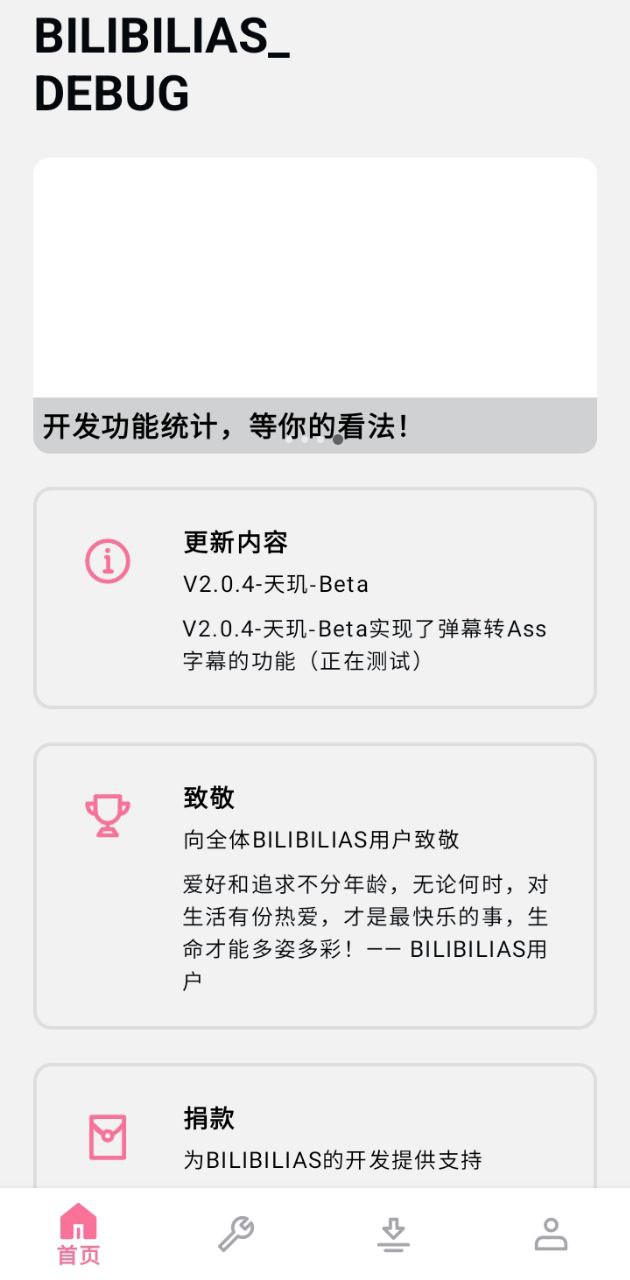Open the 捐款 card
Viewport: 630px width, 1280px height.
(x=315, y=1135)
